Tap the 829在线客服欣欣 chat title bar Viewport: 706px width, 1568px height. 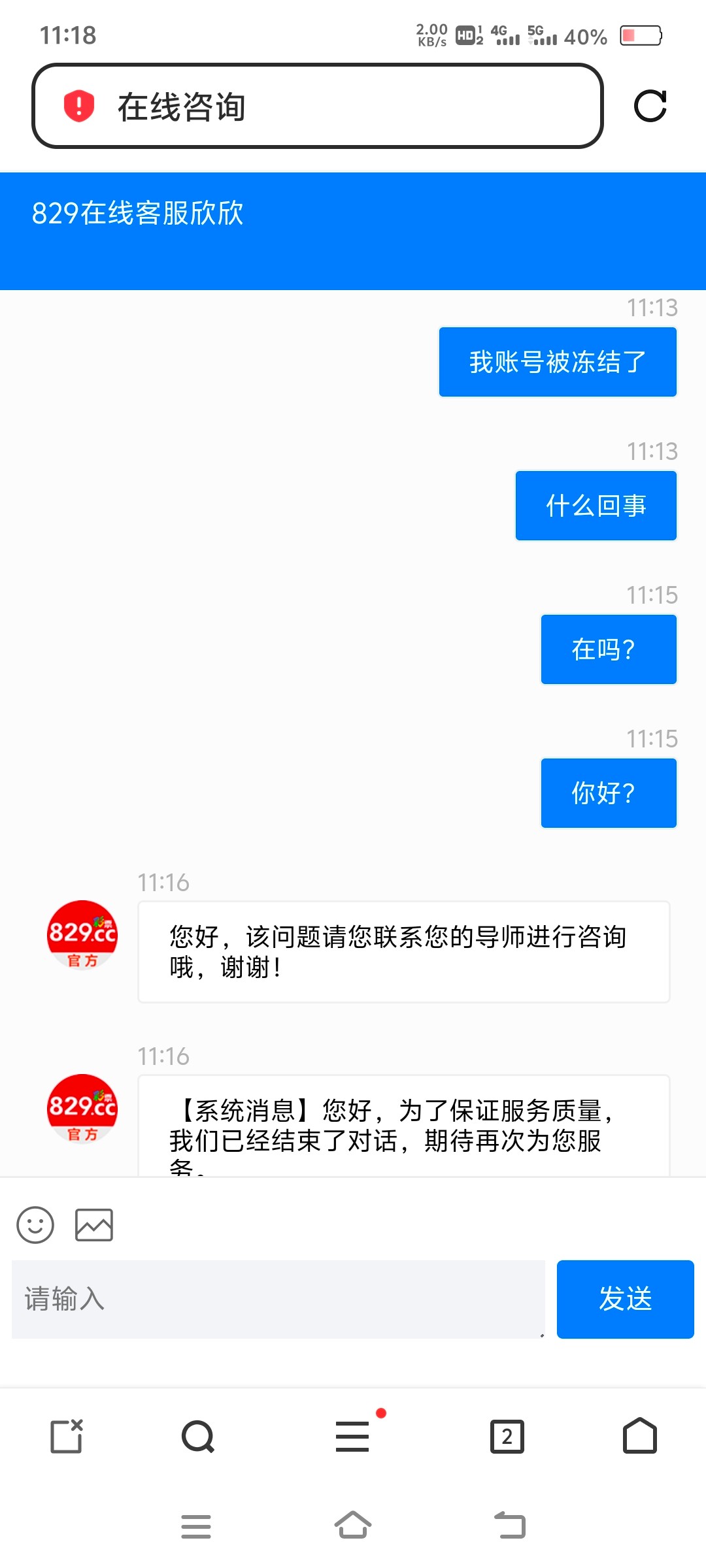(140, 214)
